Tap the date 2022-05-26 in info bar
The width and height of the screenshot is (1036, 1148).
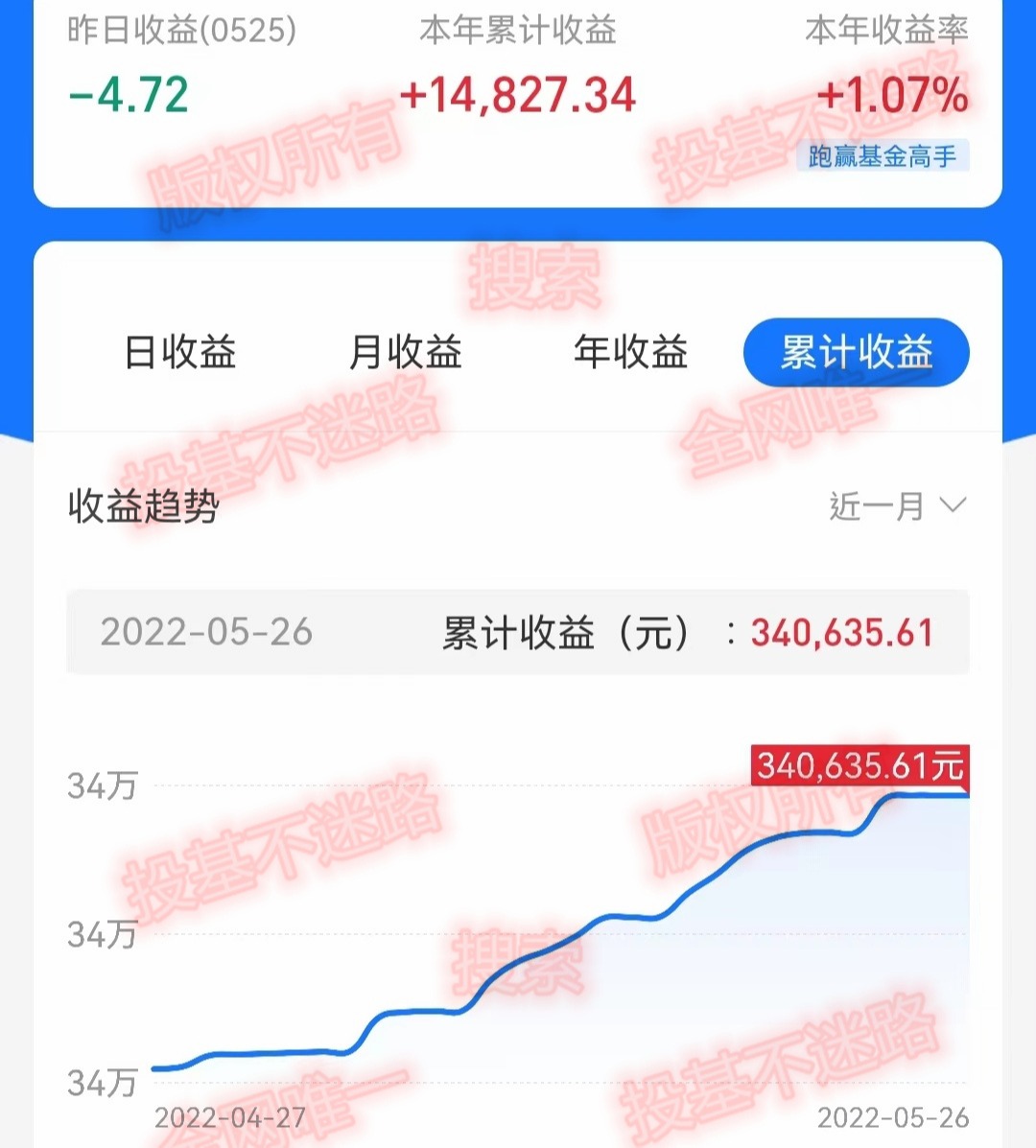click(x=210, y=632)
